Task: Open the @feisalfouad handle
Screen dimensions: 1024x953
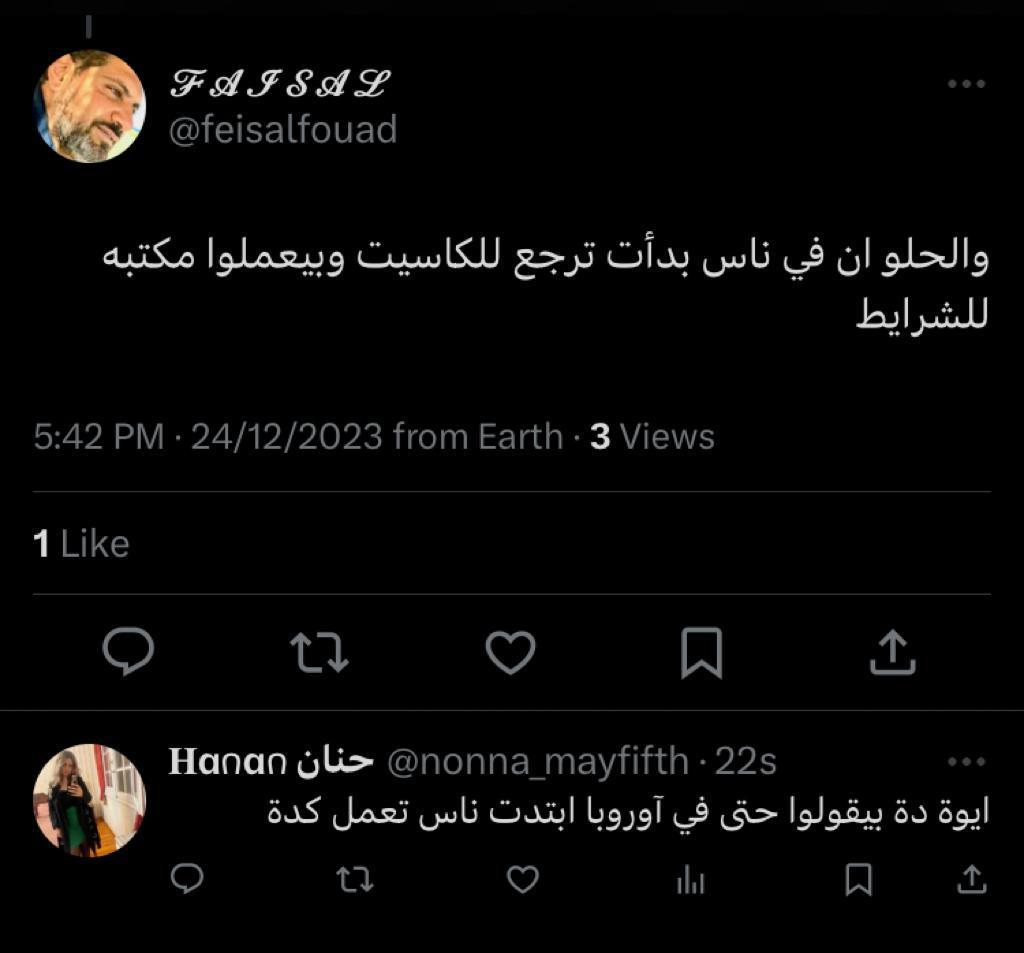Action: 283,130
